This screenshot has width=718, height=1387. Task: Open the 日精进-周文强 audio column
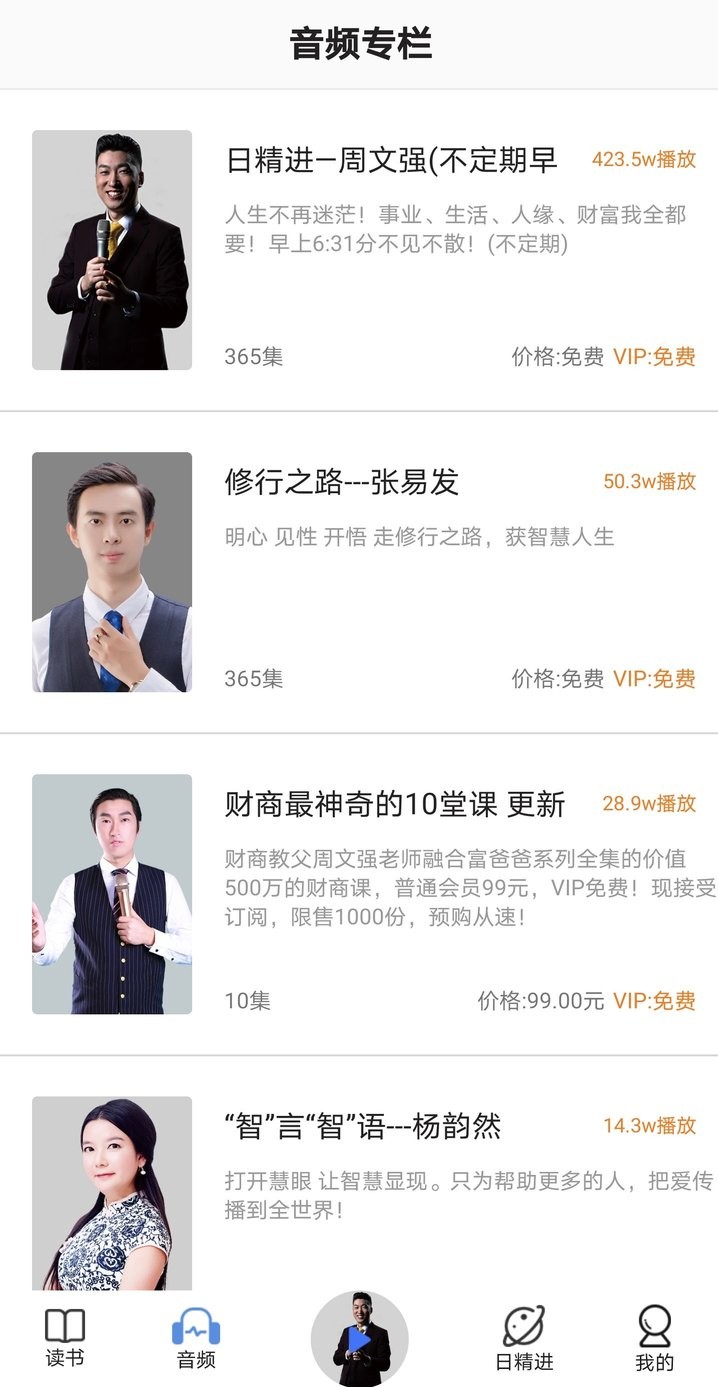[x=391, y=161]
